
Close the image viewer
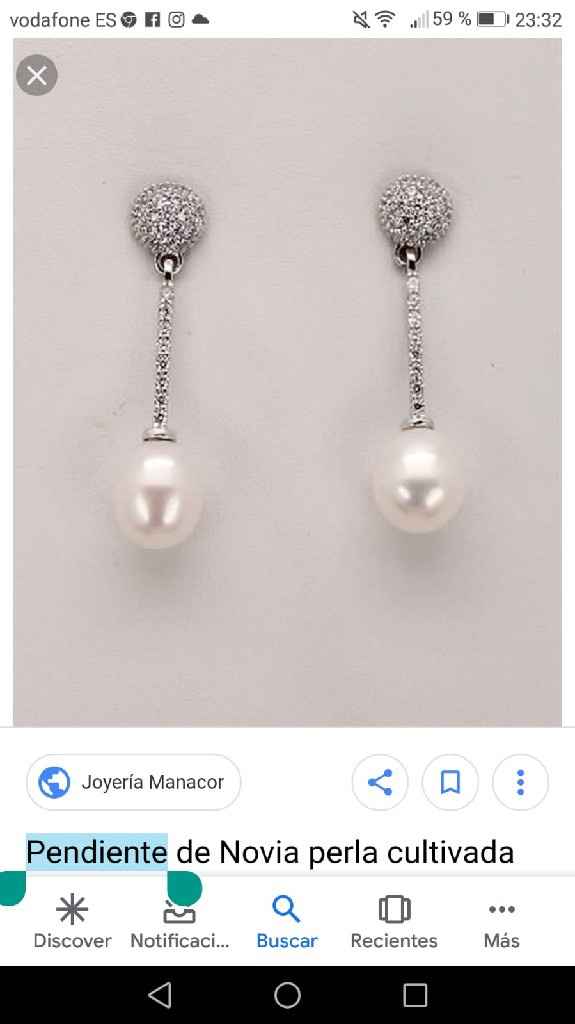[x=37, y=76]
